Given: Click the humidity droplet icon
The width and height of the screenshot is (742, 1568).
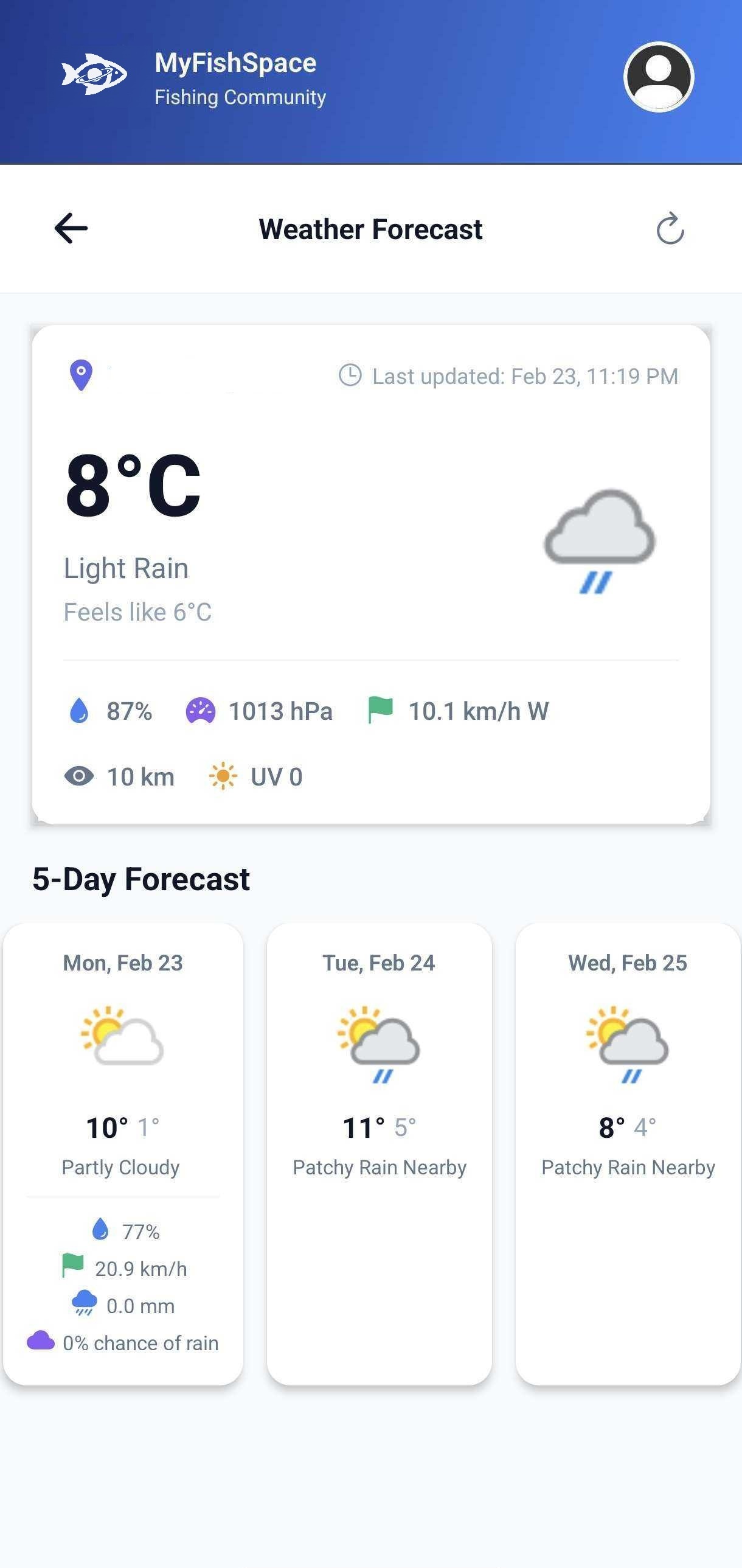Looking at the screenshot, I should click(x=78, y=710).
